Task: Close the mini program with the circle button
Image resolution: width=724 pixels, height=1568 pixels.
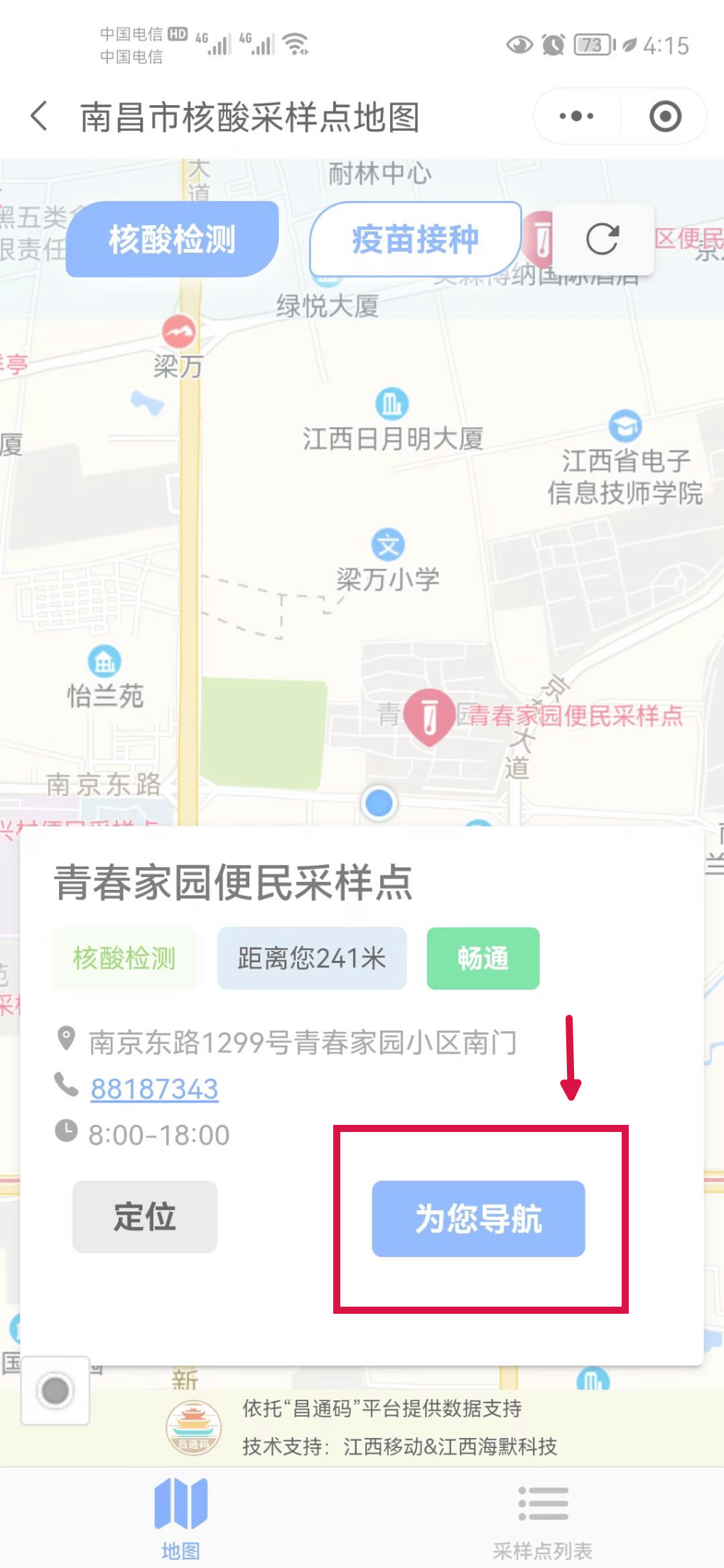Action: tap(665, 116)
